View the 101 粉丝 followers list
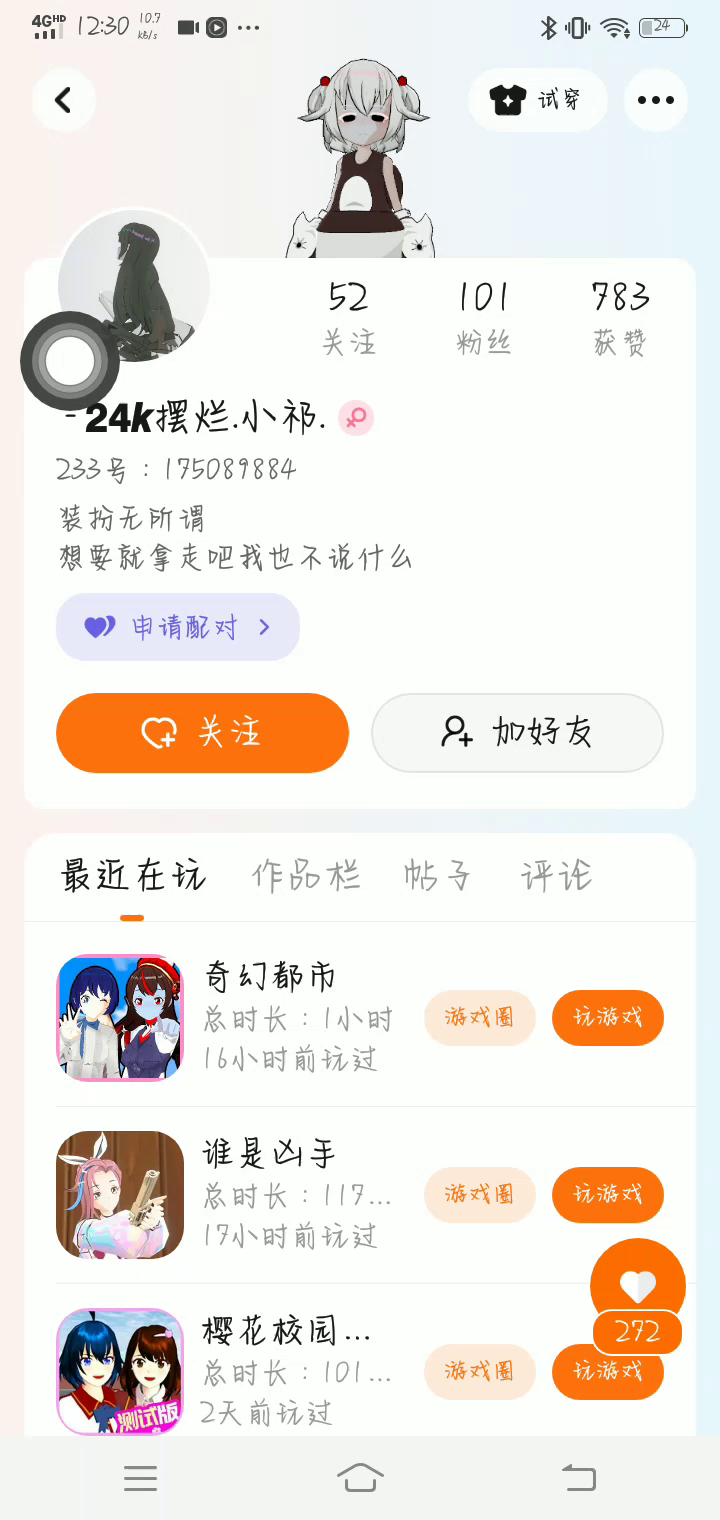 pyautogui.click(x=484, y=318)
